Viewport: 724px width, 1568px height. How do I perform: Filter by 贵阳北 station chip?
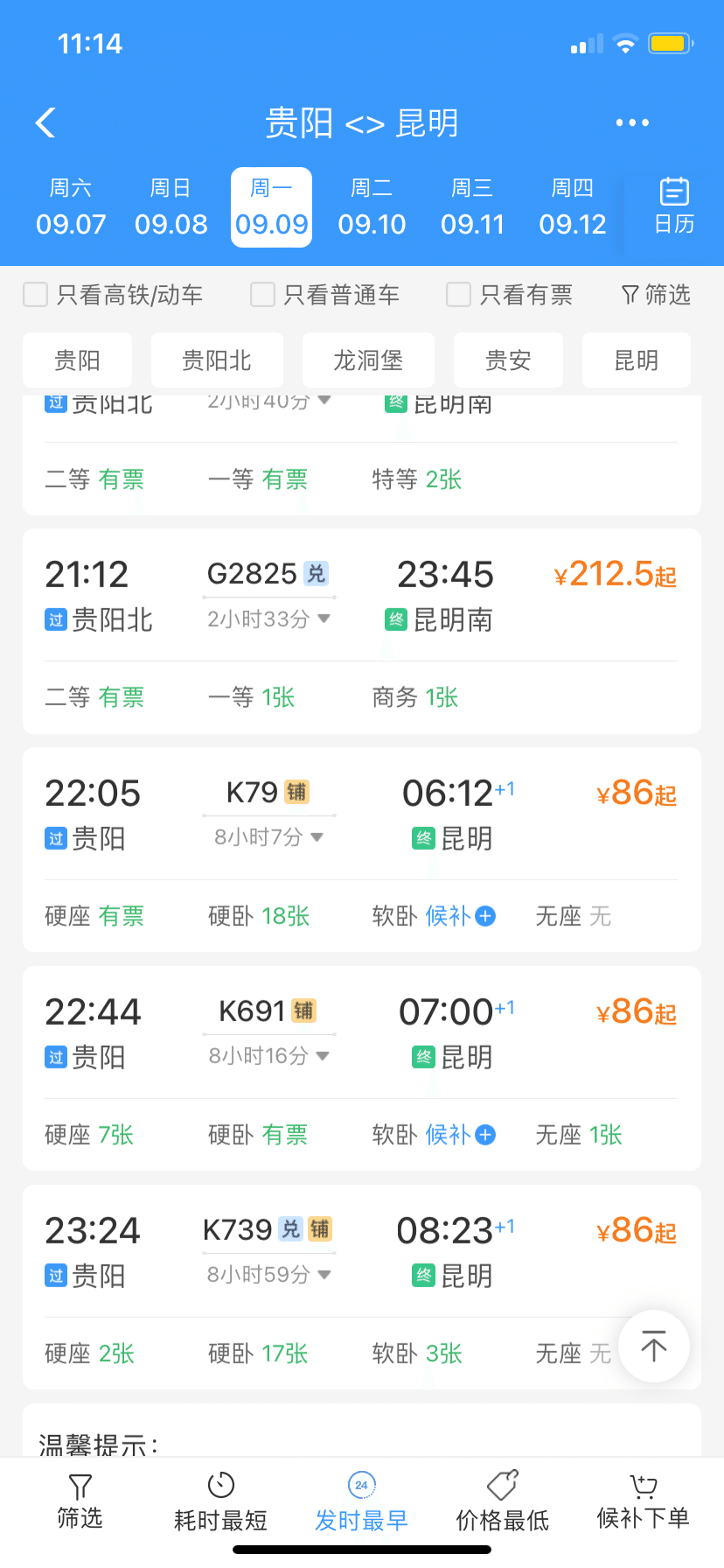pos(217,360)
